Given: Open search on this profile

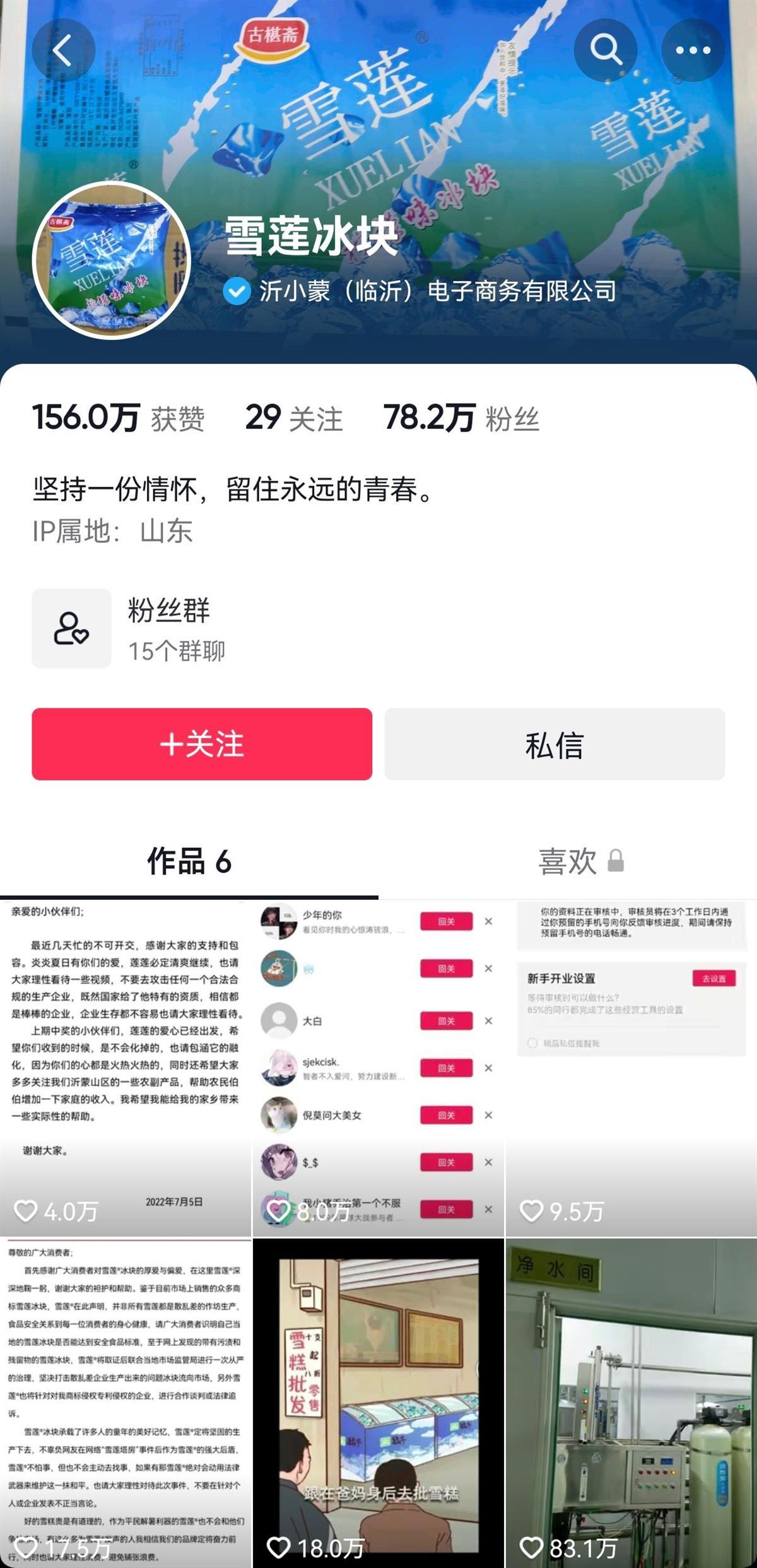Looking at the screenshot, I should tap(606, 50).
